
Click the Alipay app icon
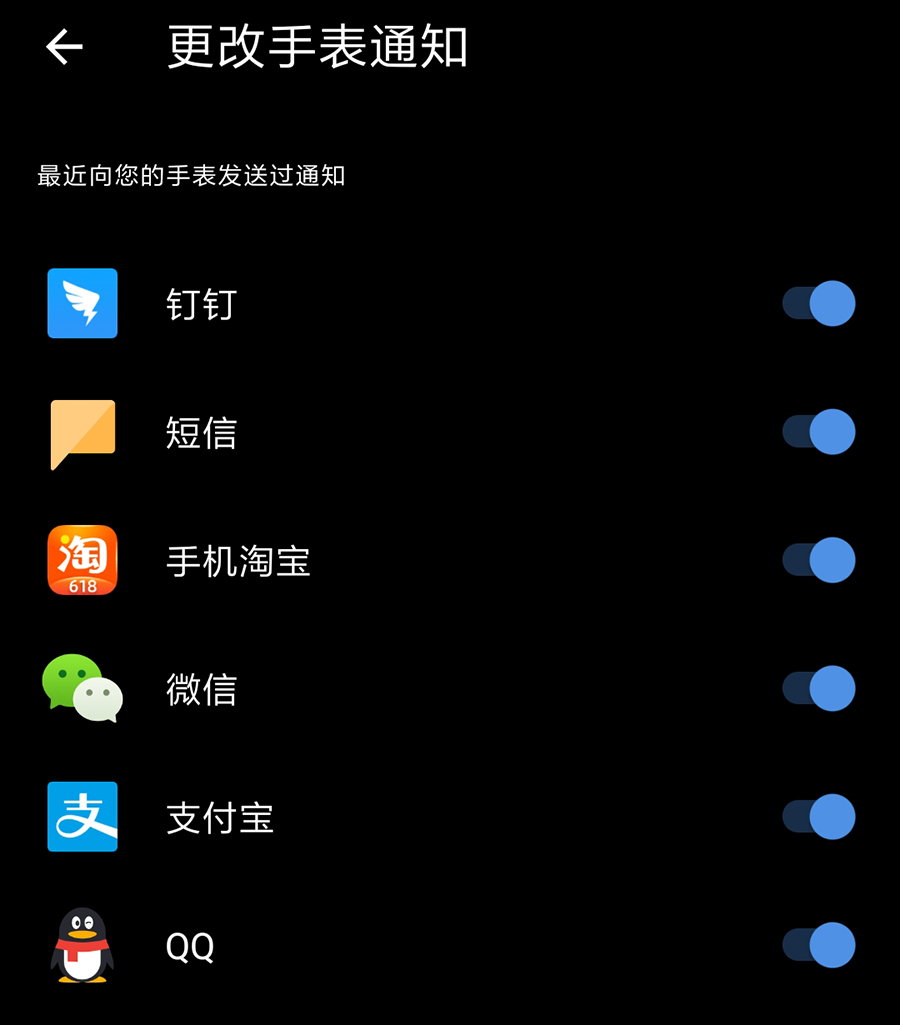(82, 817)
